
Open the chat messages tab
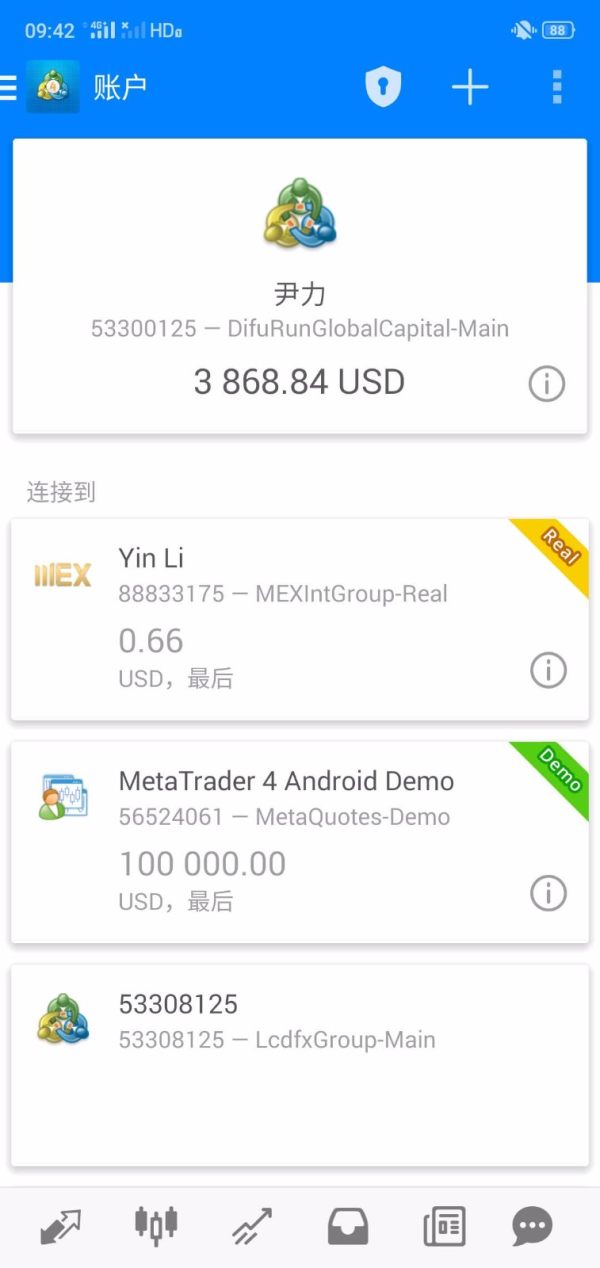(532, 1226)
